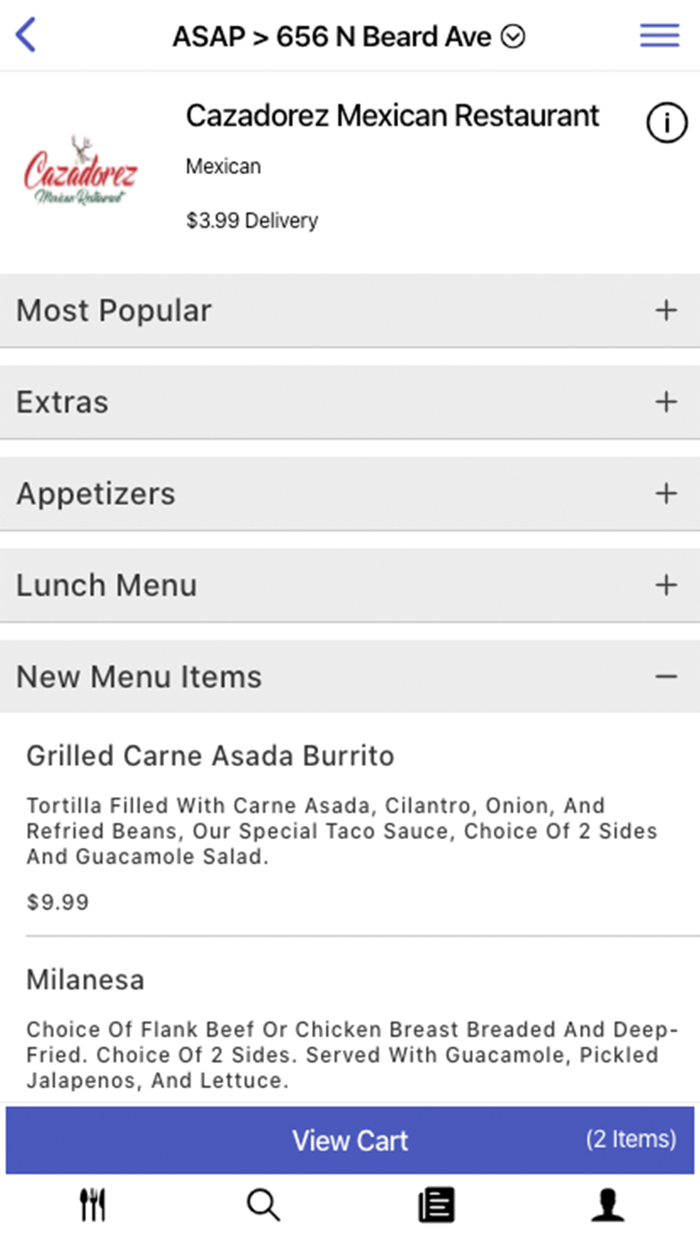Expand the Extras section
The height and width of the screenshot is (1244, 700).
coord(665,402)
